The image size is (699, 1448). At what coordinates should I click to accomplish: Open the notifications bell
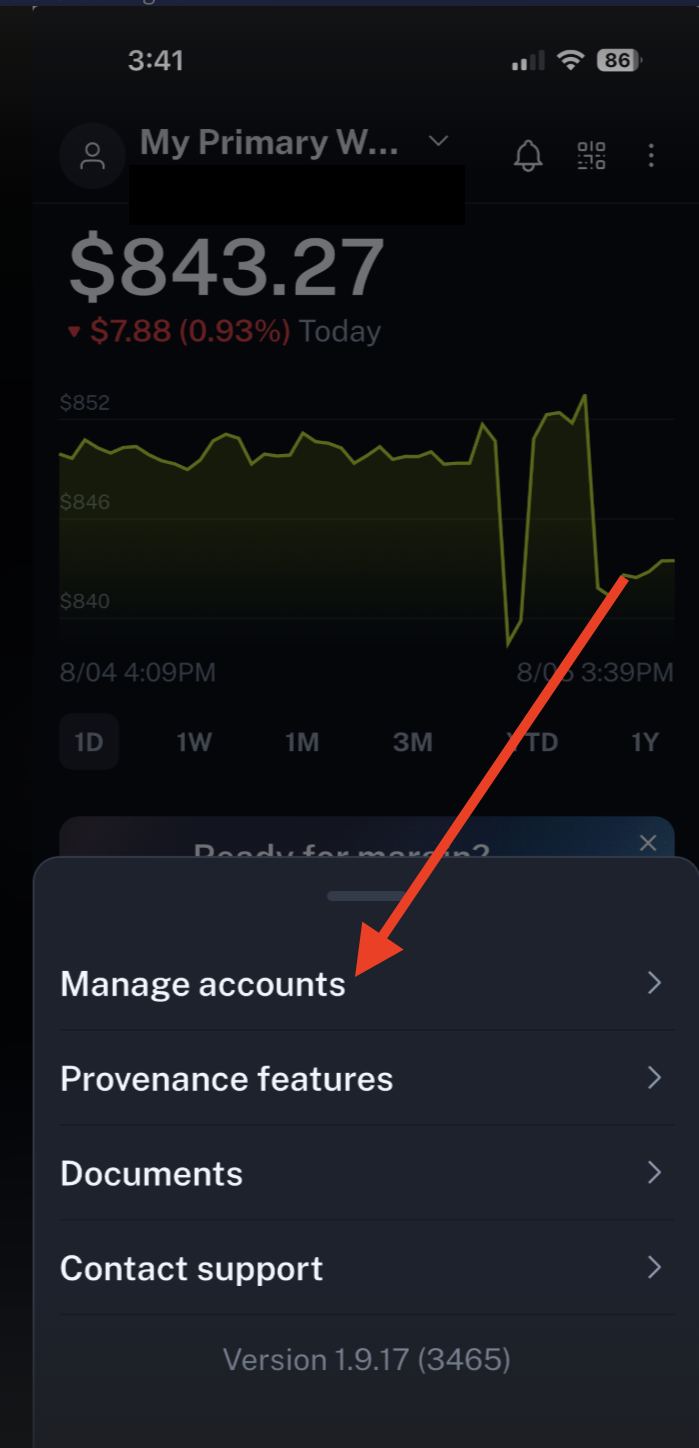coord(528,156)
